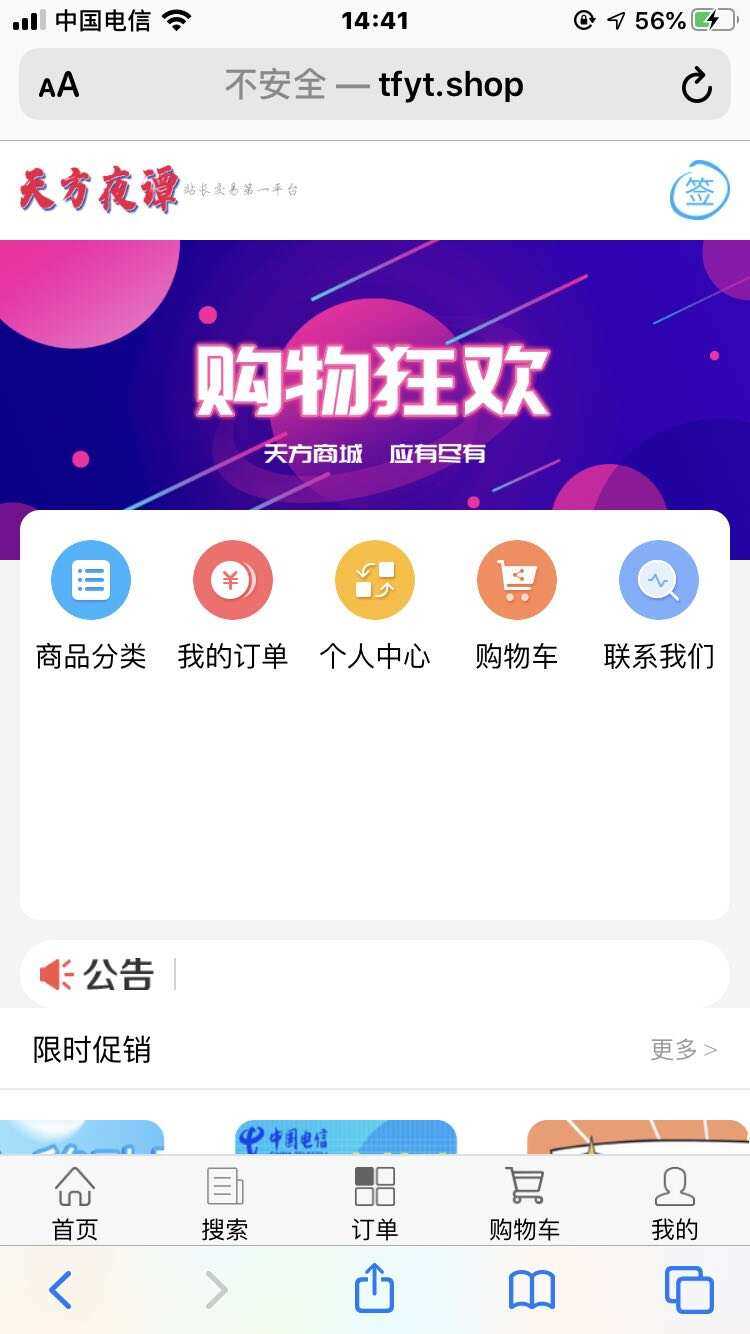
Task: Reload the page in Safari
Action: click(696, 85)
